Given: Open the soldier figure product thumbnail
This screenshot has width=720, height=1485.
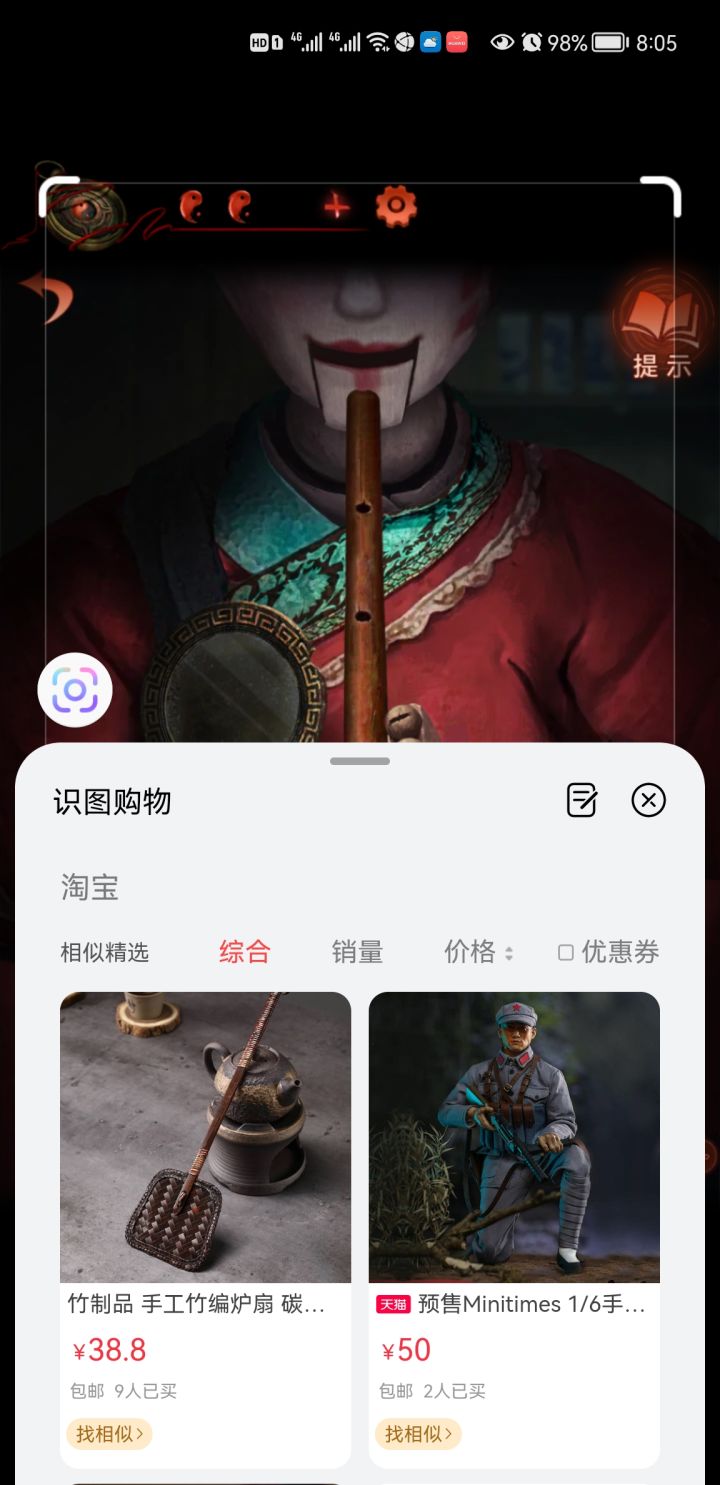Looking at the screenshot, I should (513, 1137).
